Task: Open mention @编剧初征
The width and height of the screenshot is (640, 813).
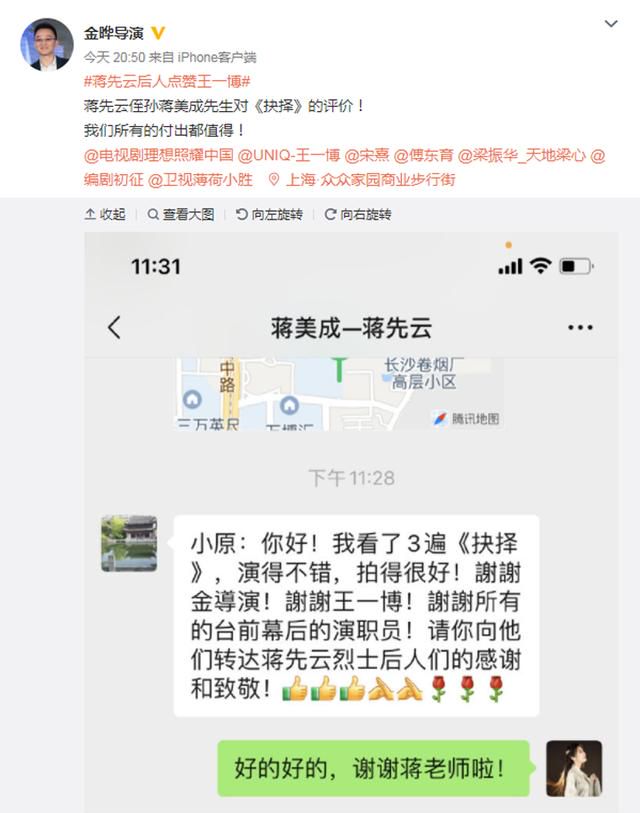Action: click(x=113, y=180)
